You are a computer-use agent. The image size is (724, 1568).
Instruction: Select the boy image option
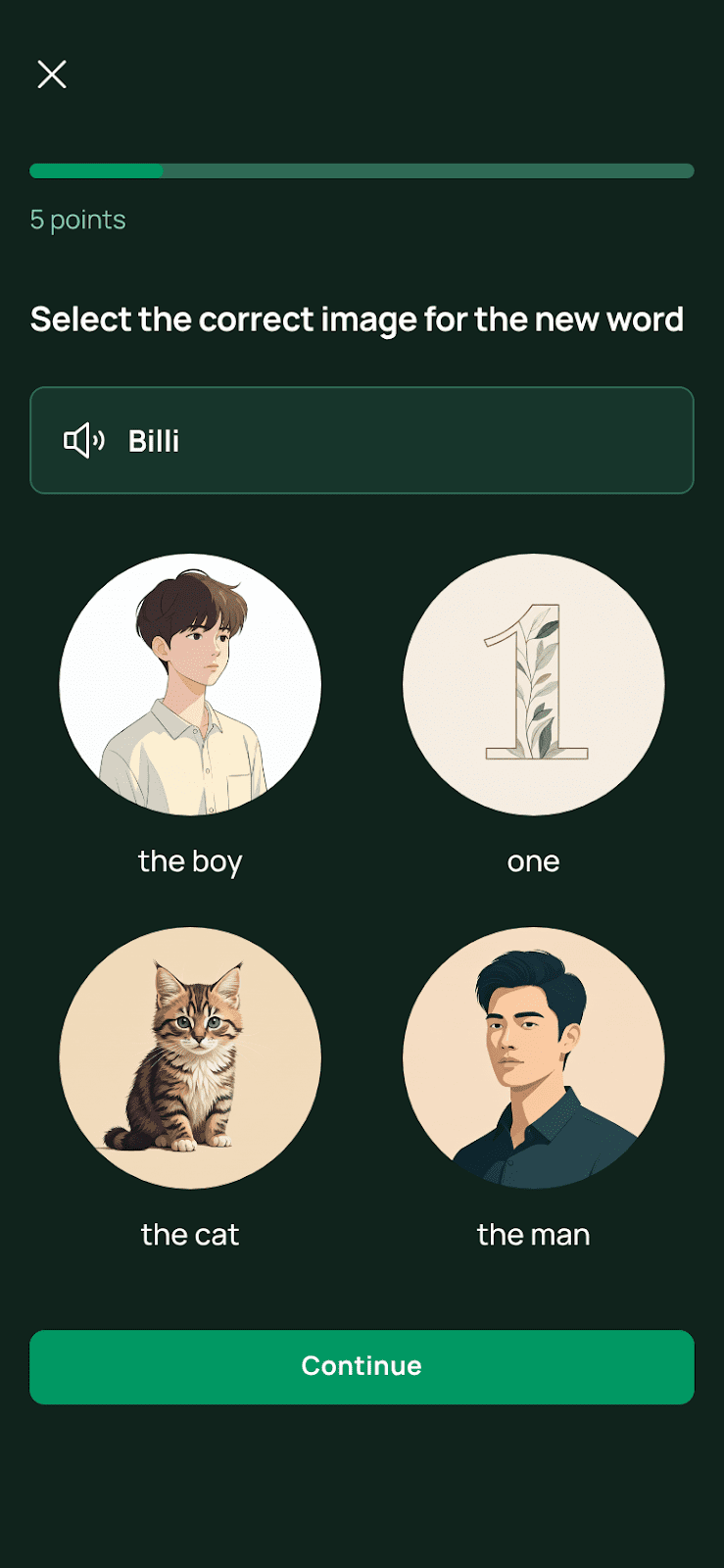[x=190, y=685]
